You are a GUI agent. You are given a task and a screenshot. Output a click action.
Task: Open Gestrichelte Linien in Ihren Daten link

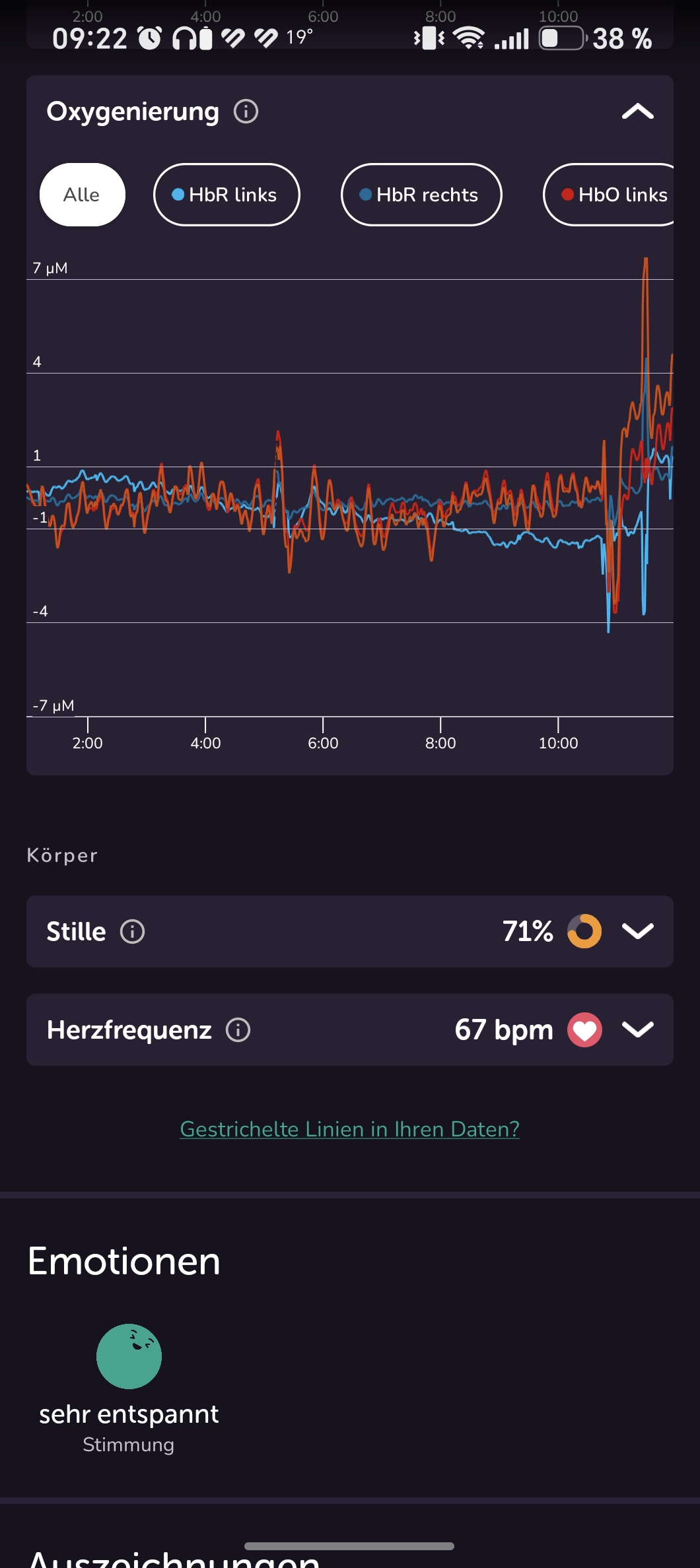(350, 1129)
